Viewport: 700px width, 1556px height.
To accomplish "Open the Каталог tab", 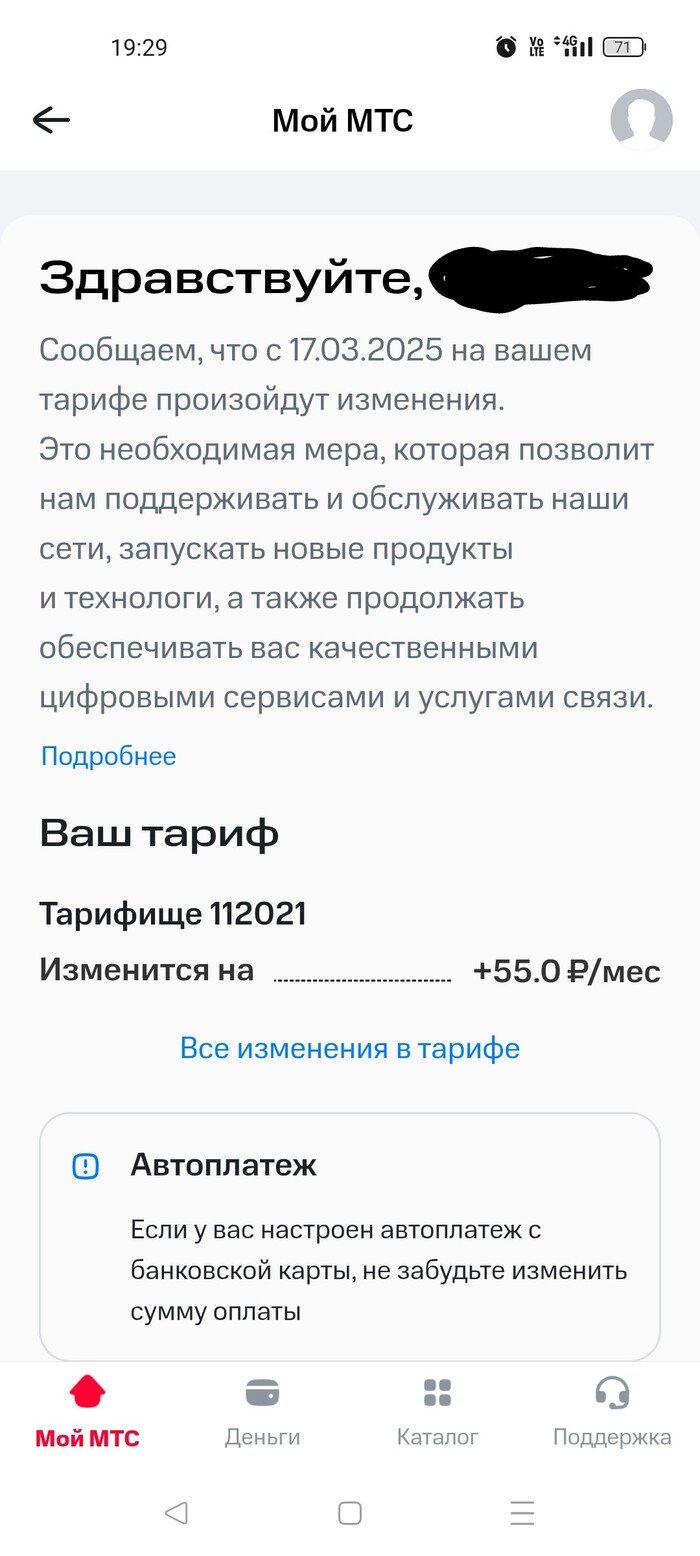I will click(437, 1412).
